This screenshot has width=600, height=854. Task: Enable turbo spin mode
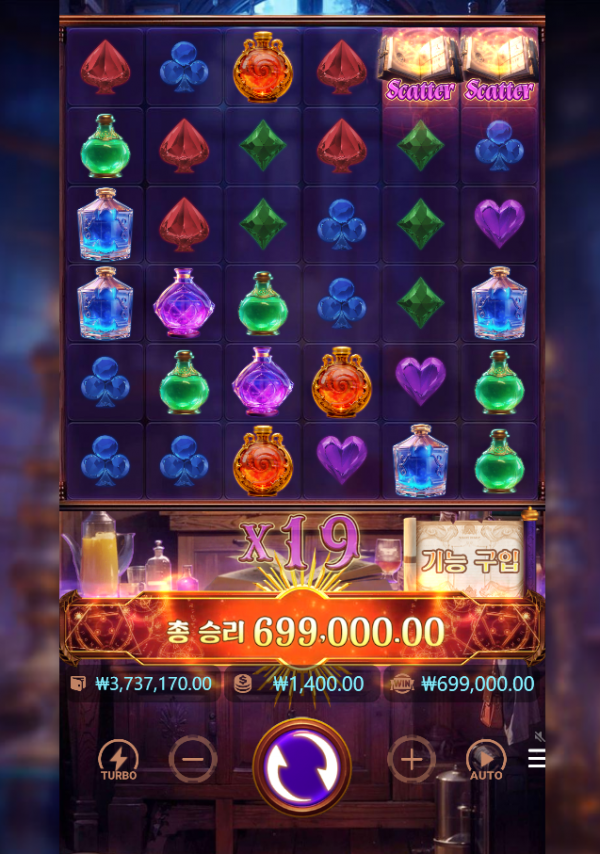click(x=118, y=761)
